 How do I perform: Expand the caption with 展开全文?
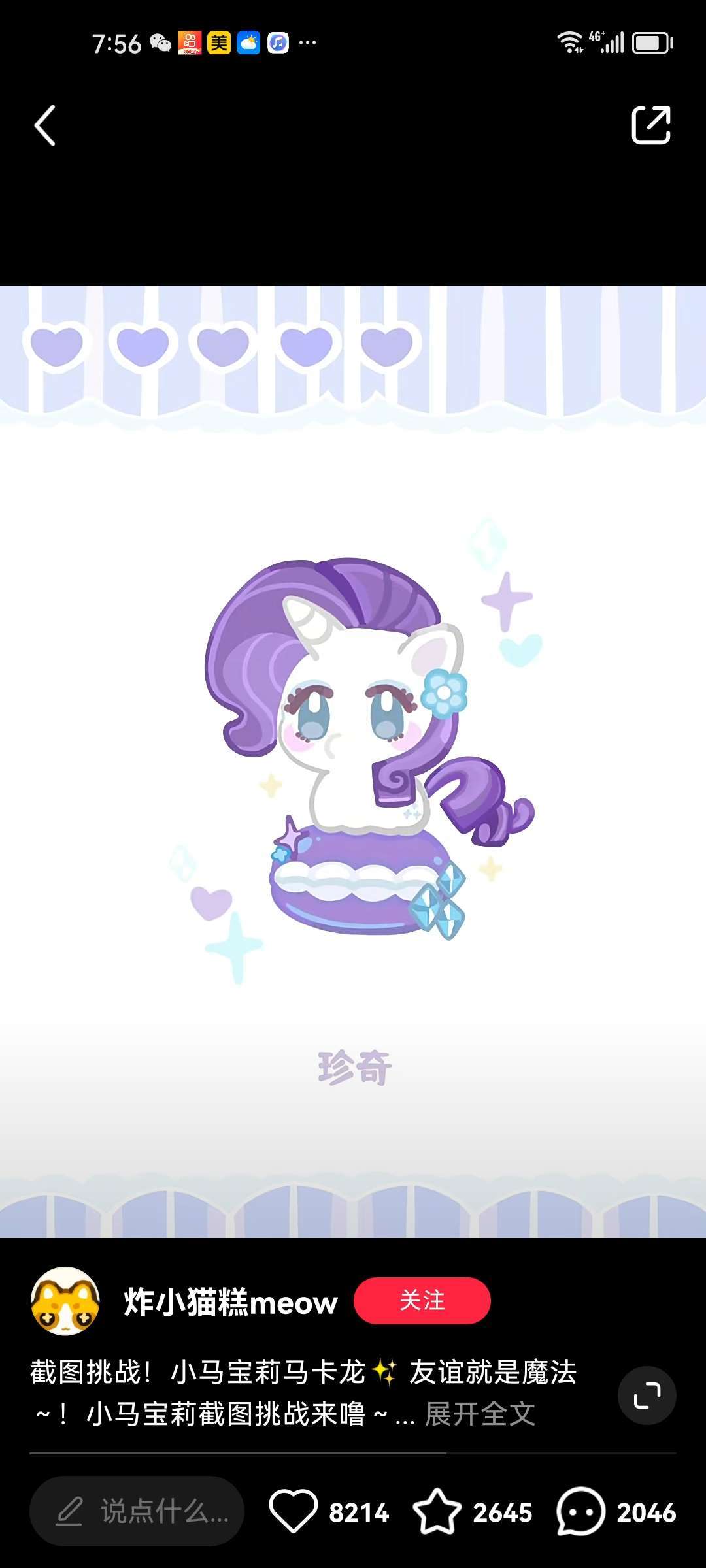pyautogui.click(x=480, y=1414)
